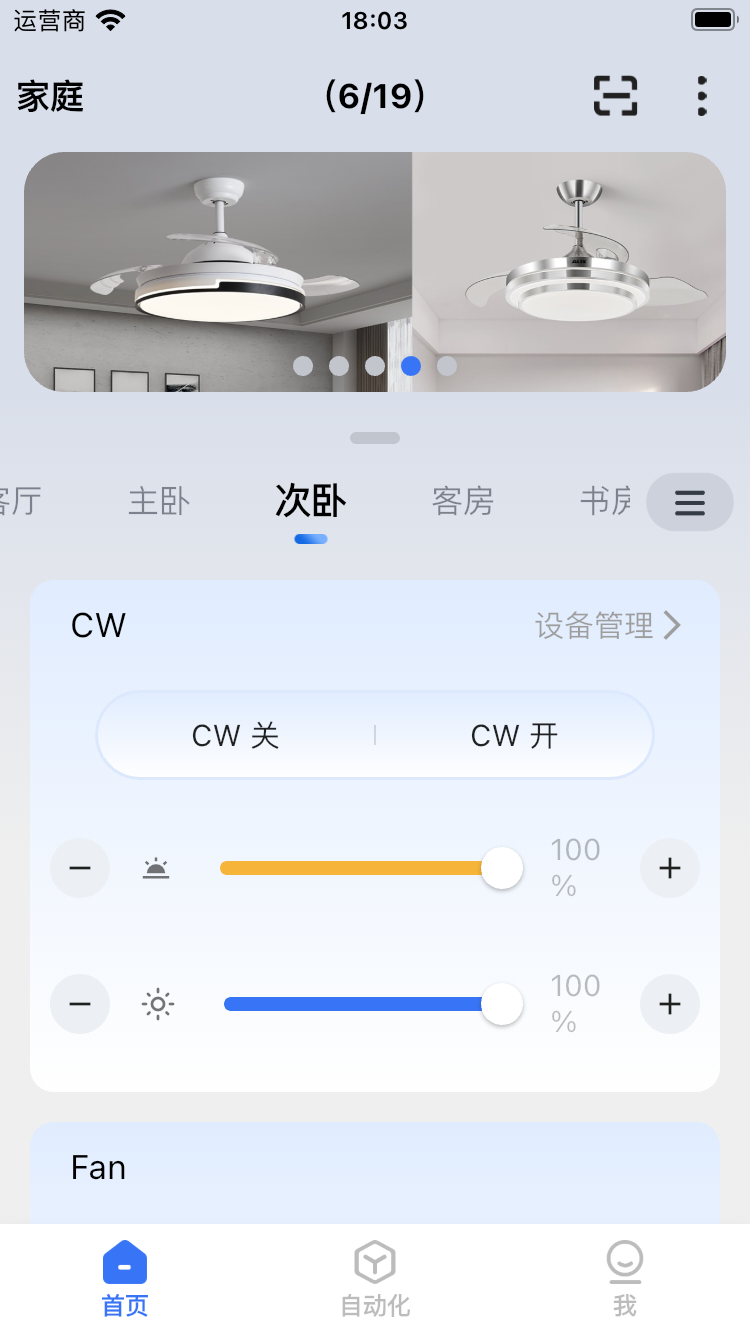
Task: Decrease the brightness with minus
Action: [80, 1004]
